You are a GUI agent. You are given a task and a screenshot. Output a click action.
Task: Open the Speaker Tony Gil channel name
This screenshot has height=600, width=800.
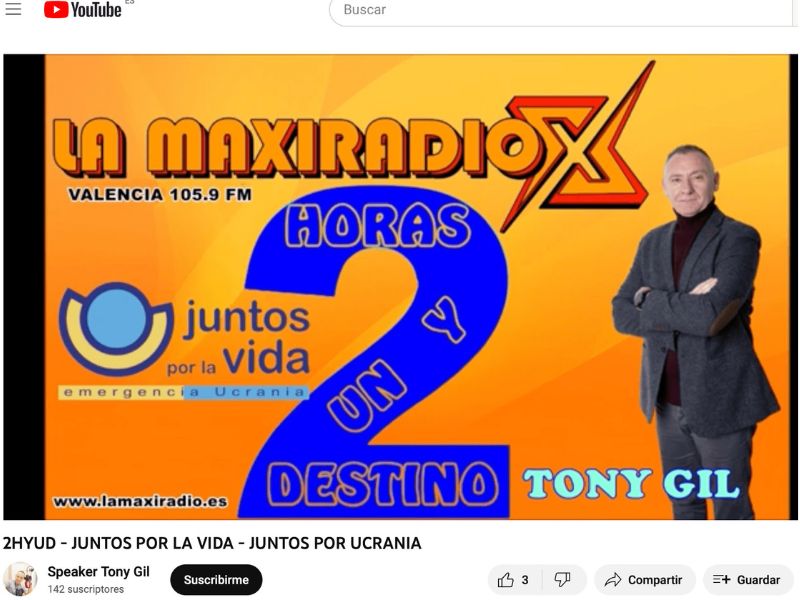click(98, 572)
